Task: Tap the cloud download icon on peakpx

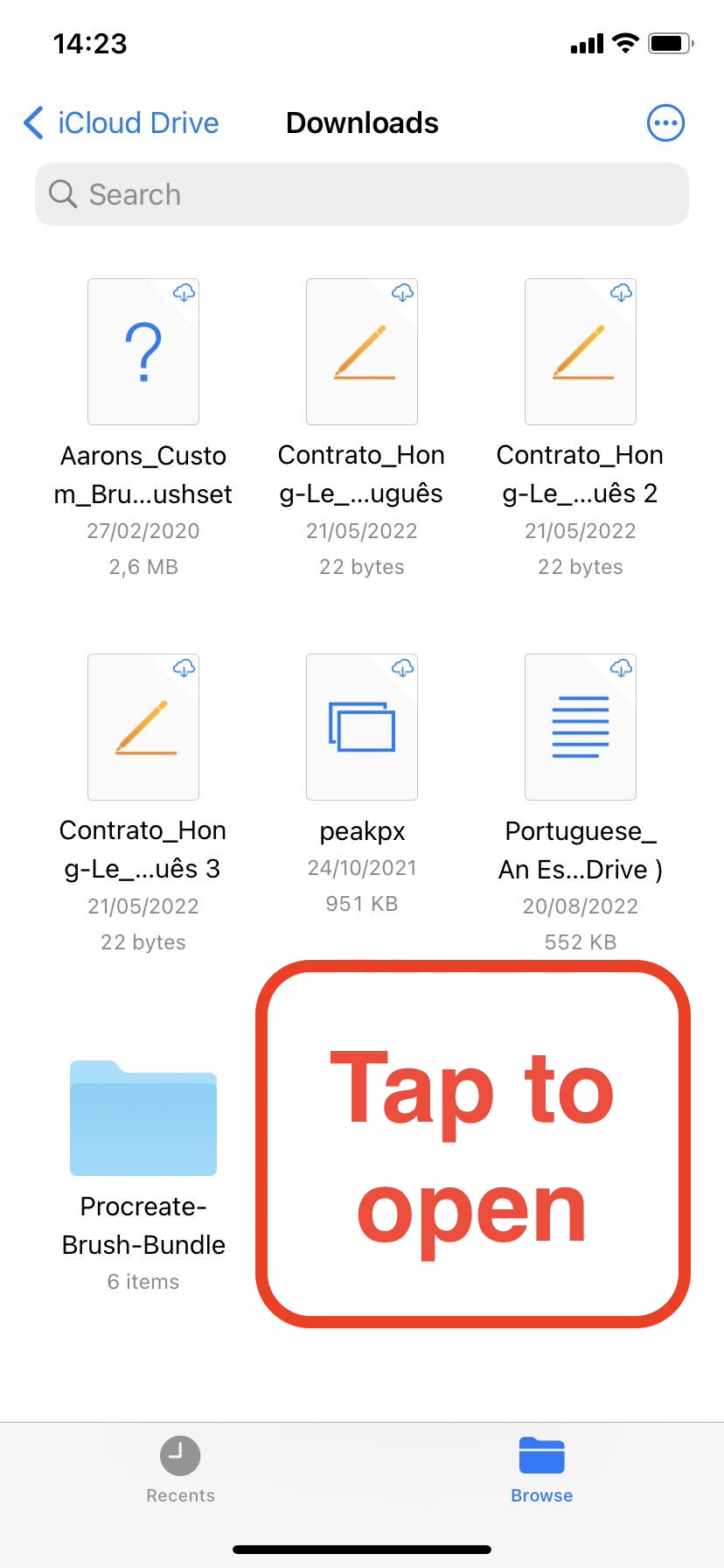Action: tap(402, 667)
